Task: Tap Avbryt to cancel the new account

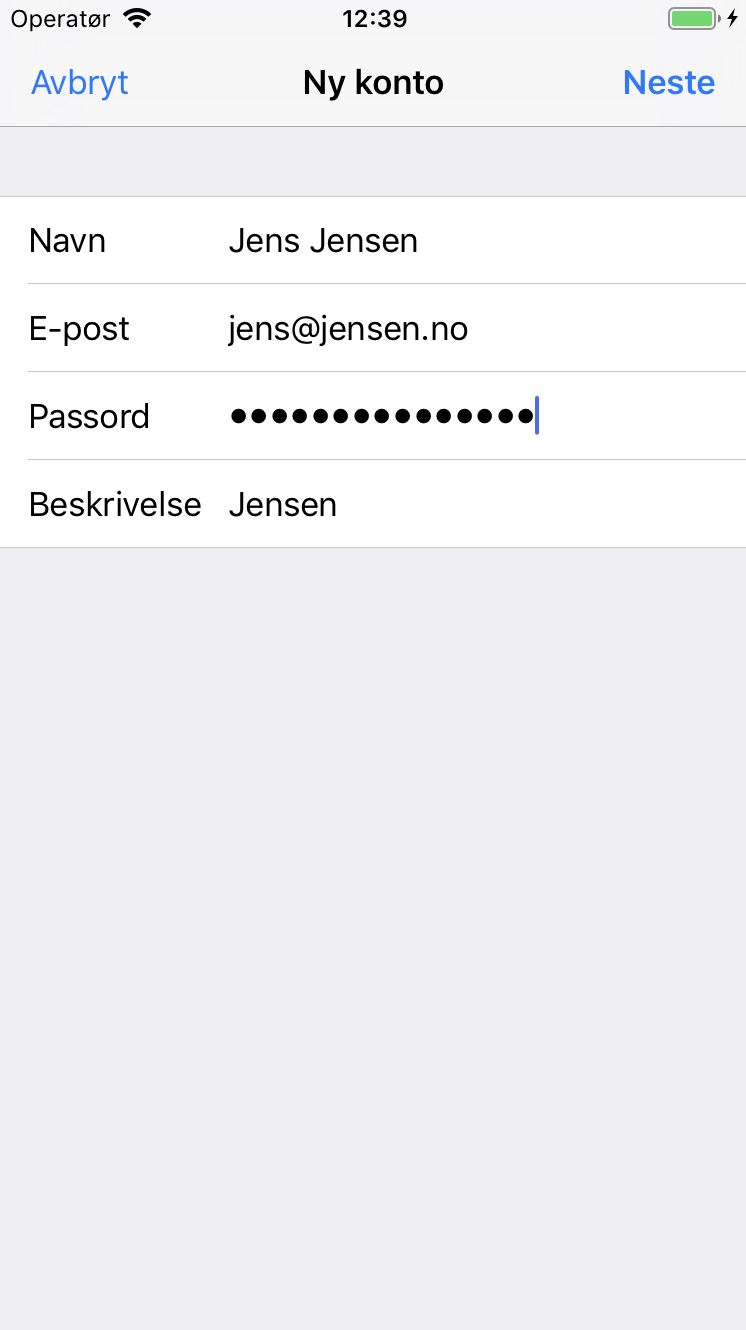Action: click(x=80, y=82)
